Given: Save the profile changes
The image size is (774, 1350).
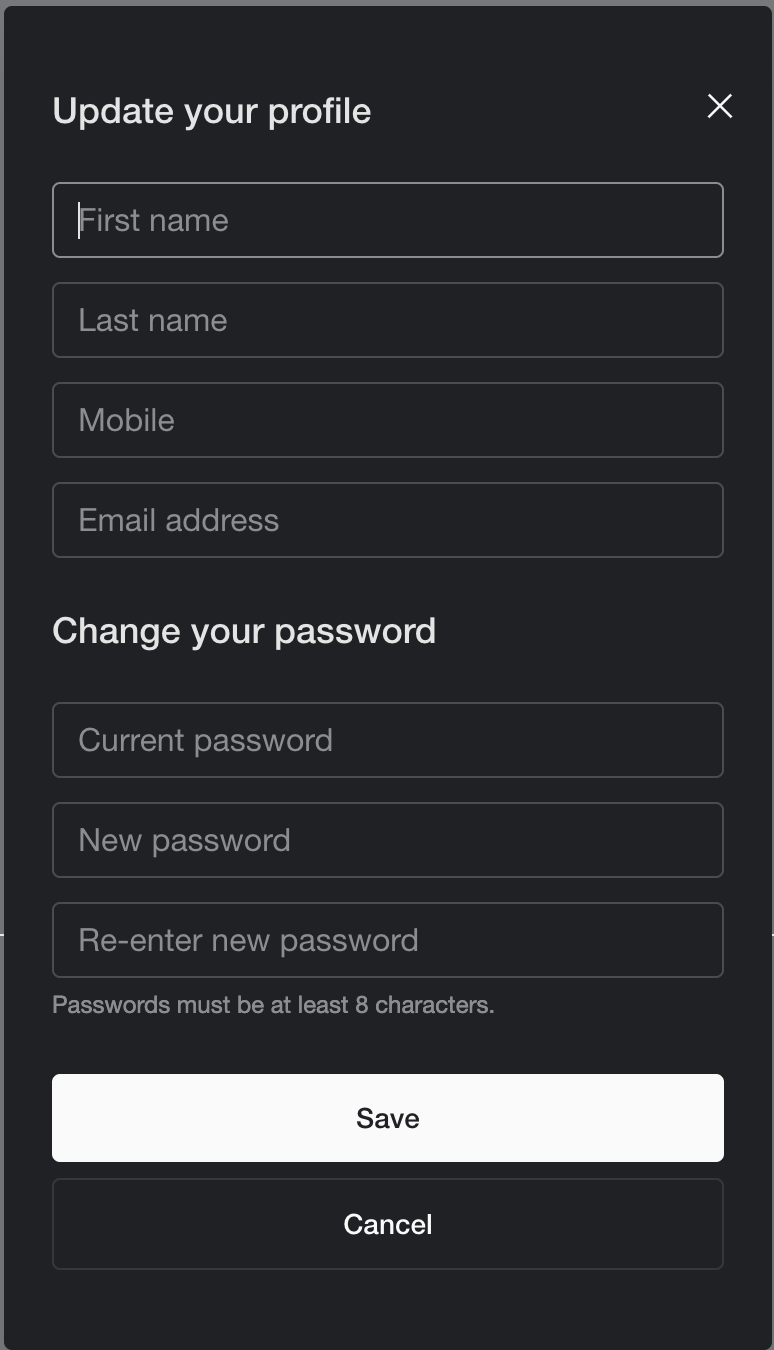Looking at the screenshot, I should point(388,1118).
